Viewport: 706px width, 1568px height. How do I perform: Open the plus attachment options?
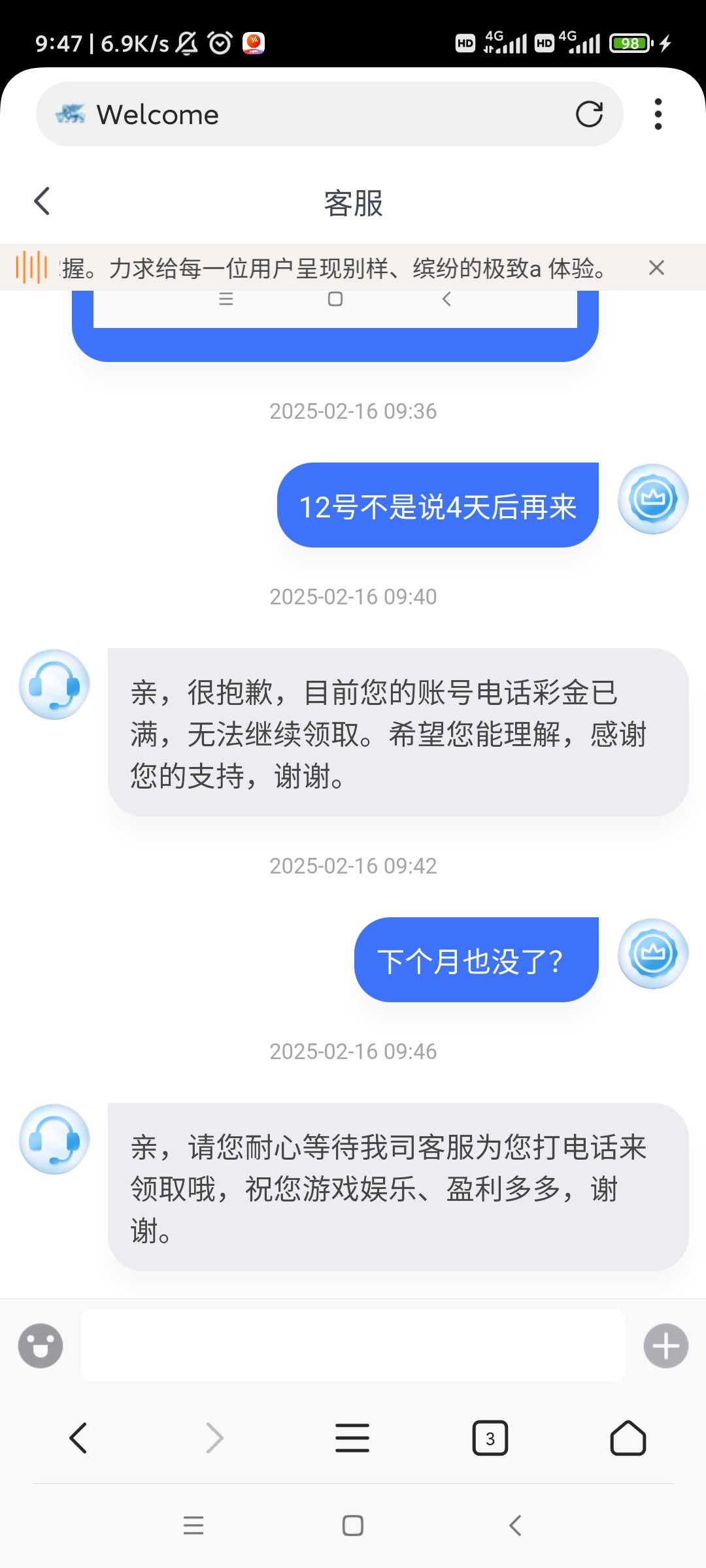665,1346
